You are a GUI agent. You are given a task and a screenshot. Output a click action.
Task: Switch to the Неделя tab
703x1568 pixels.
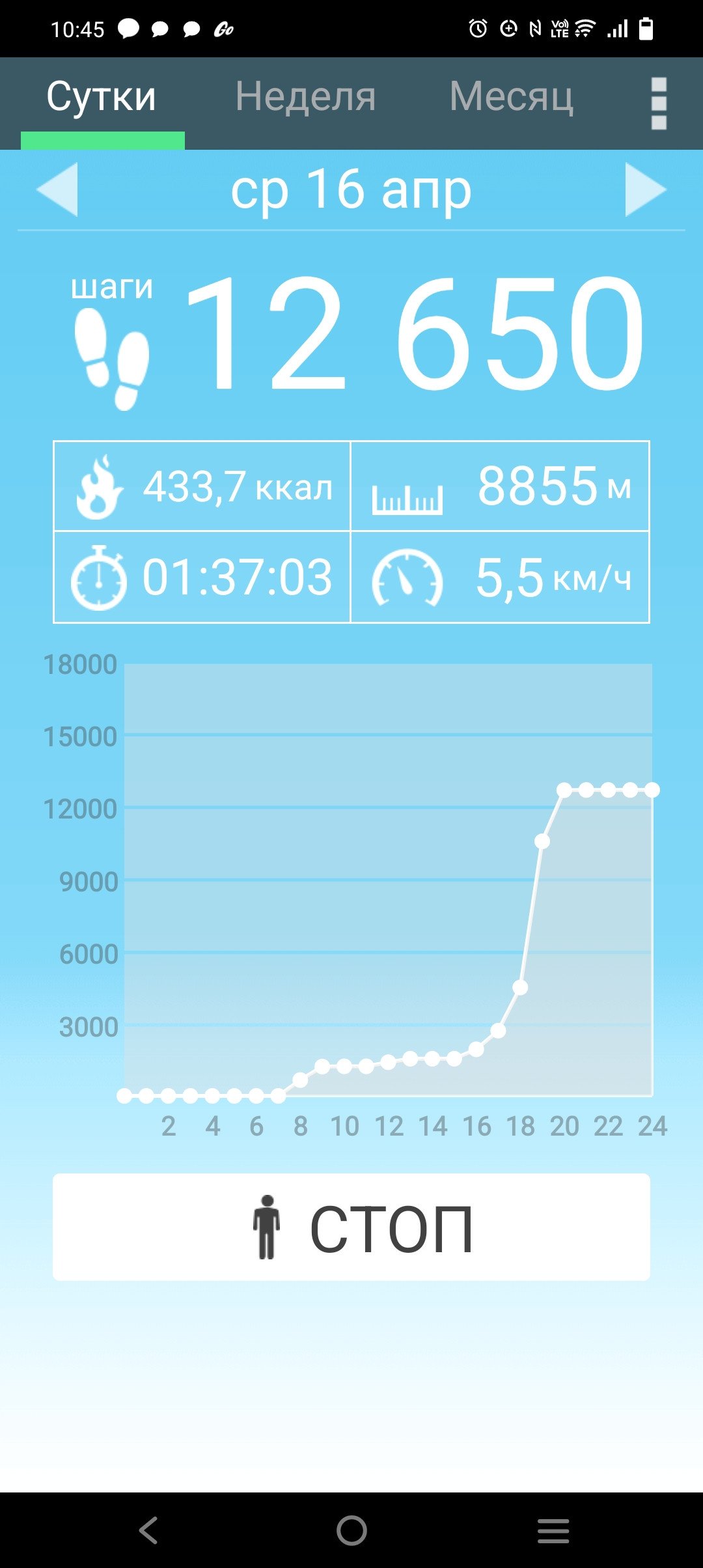point(305,97)
